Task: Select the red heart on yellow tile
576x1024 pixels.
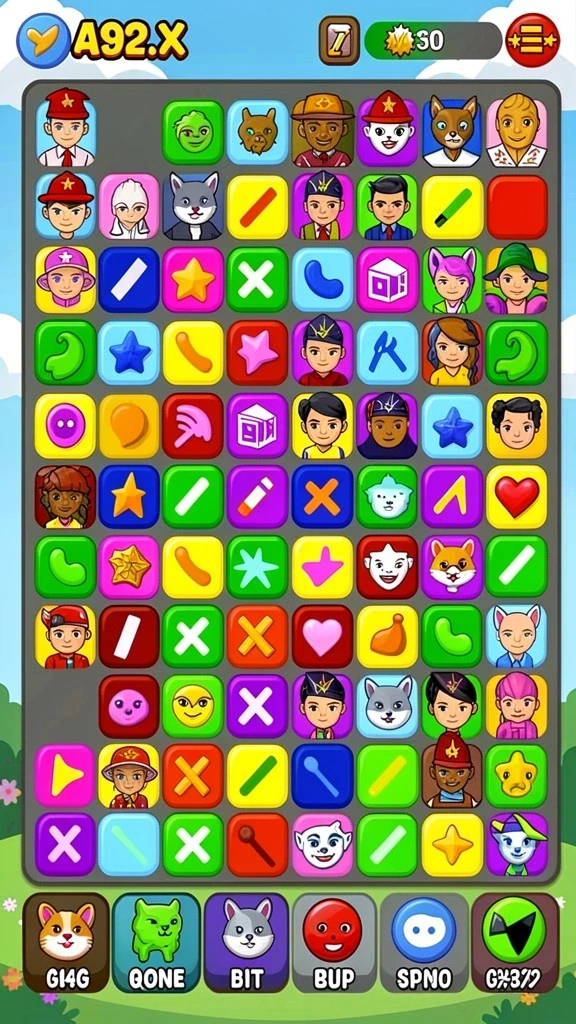Action: pos(517,496)
